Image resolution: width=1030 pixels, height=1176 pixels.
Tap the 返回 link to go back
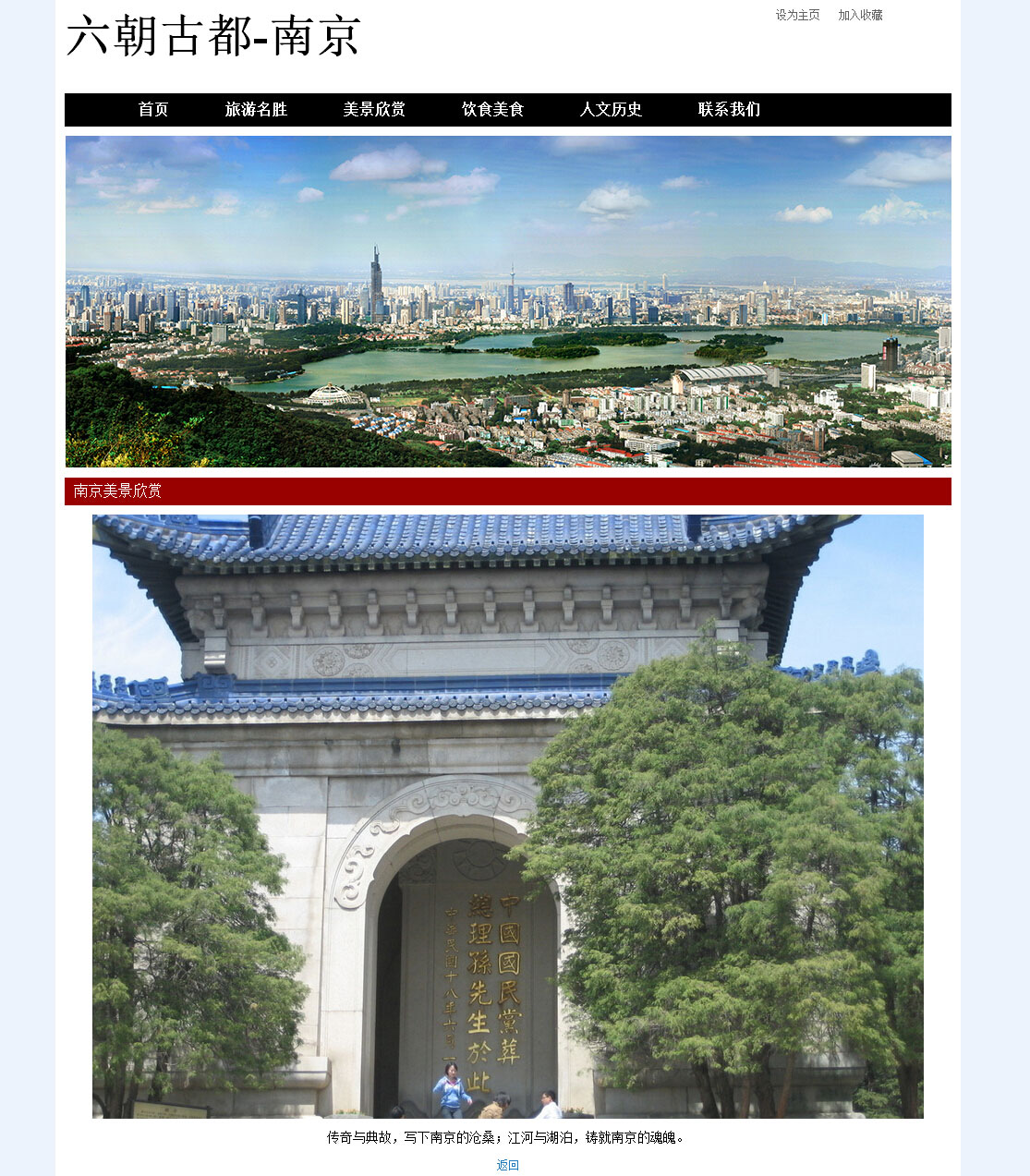508,1165
